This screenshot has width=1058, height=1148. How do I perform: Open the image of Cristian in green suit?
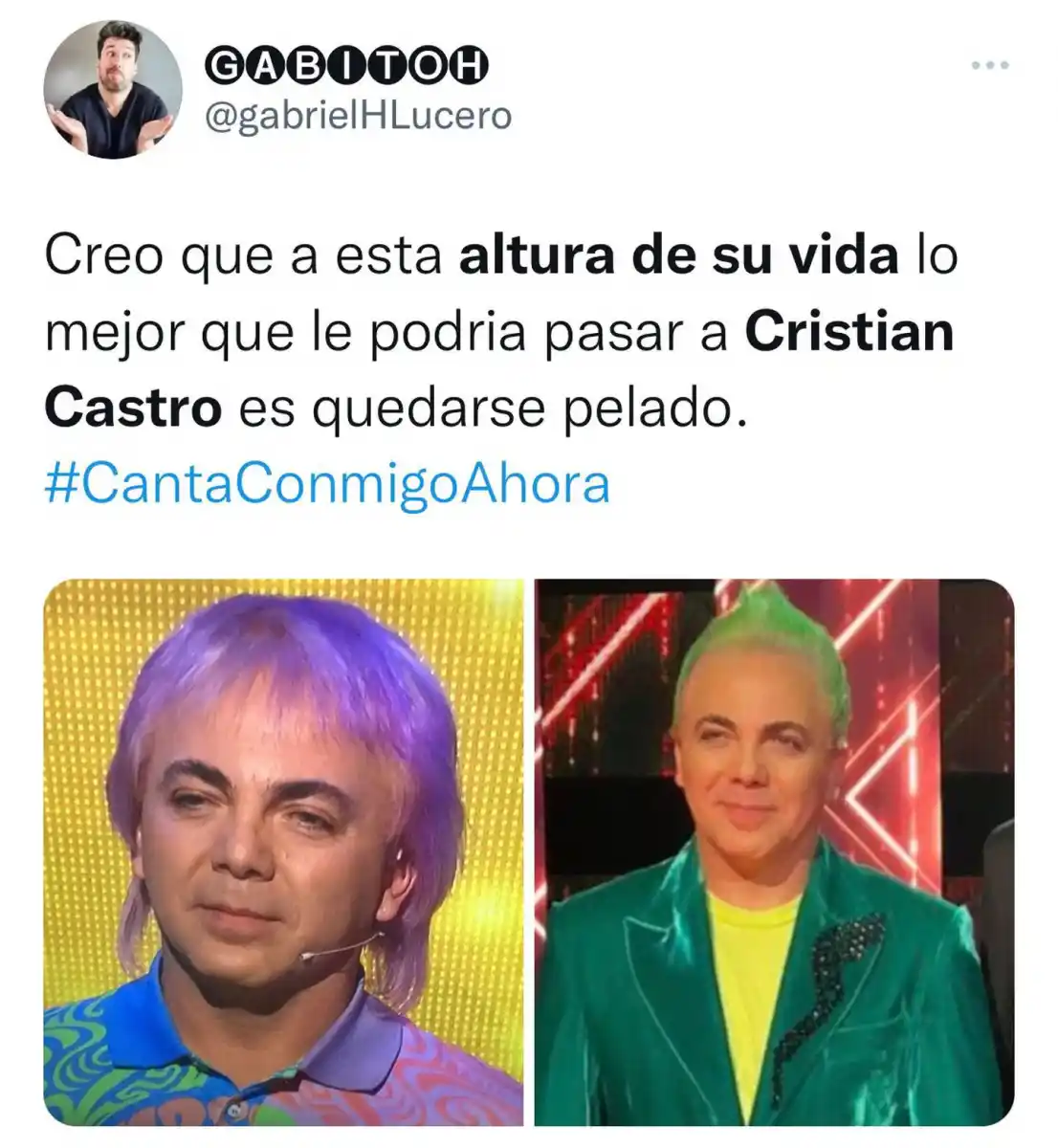point(775,861)
